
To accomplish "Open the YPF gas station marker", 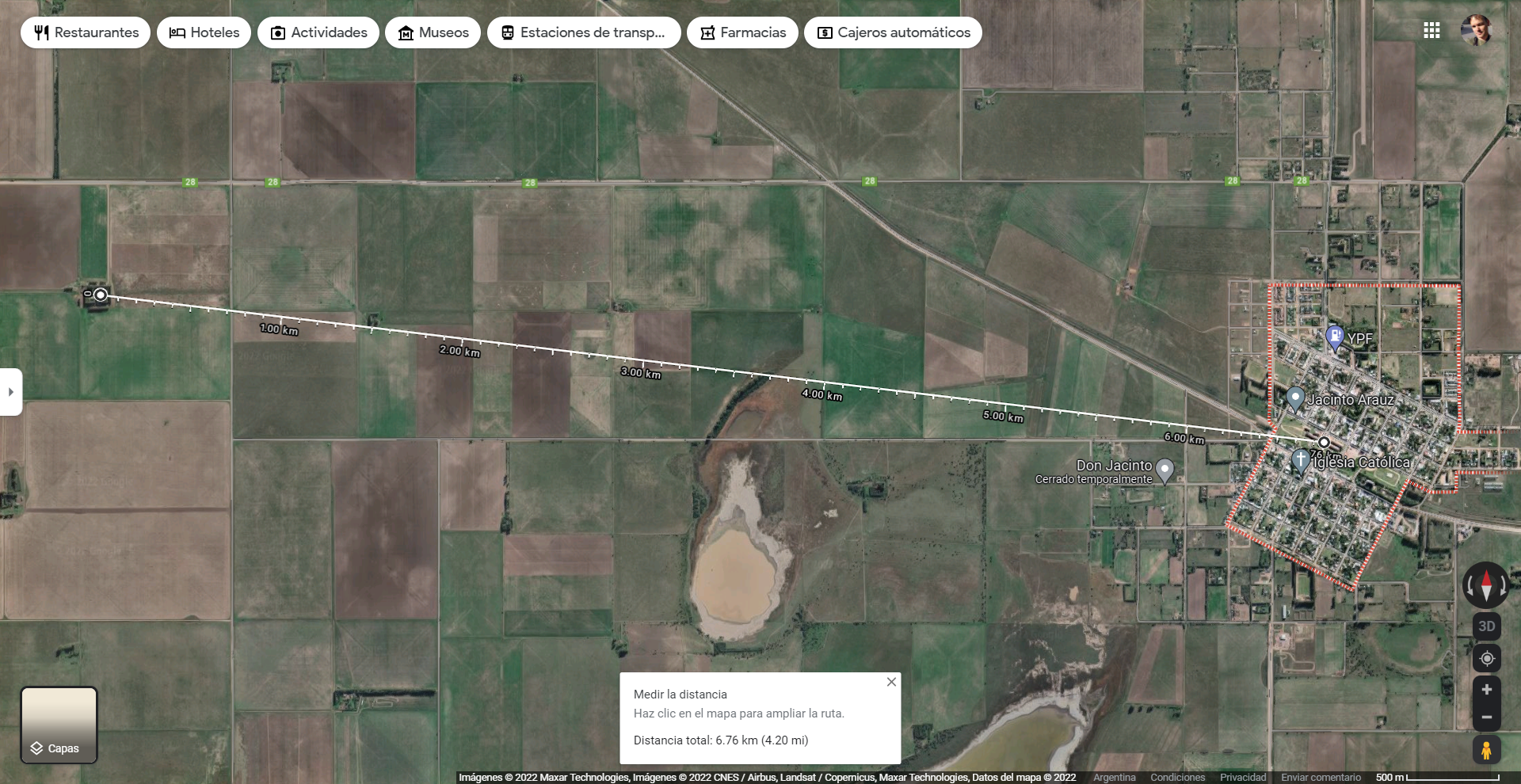I will (1335, 338).
